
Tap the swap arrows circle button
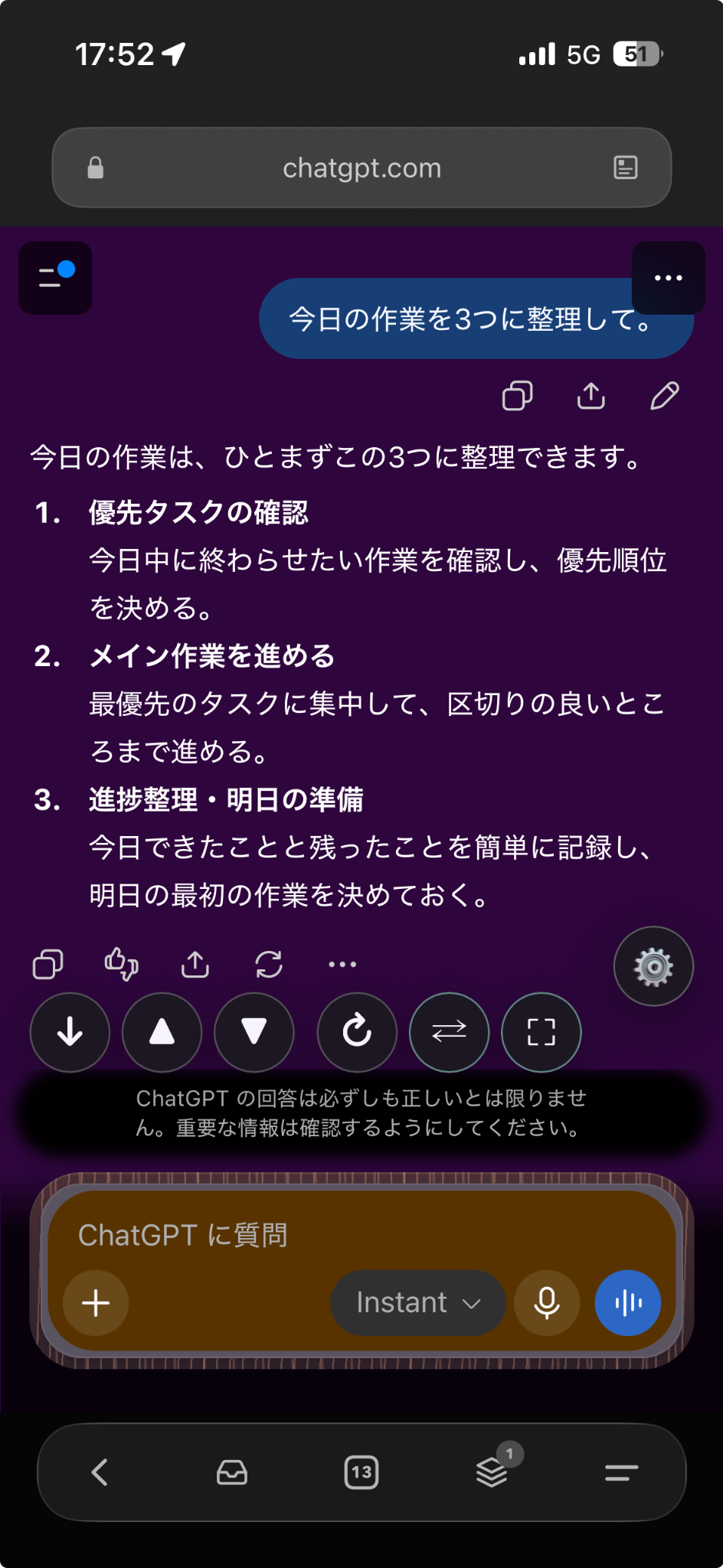point(450,1032)
